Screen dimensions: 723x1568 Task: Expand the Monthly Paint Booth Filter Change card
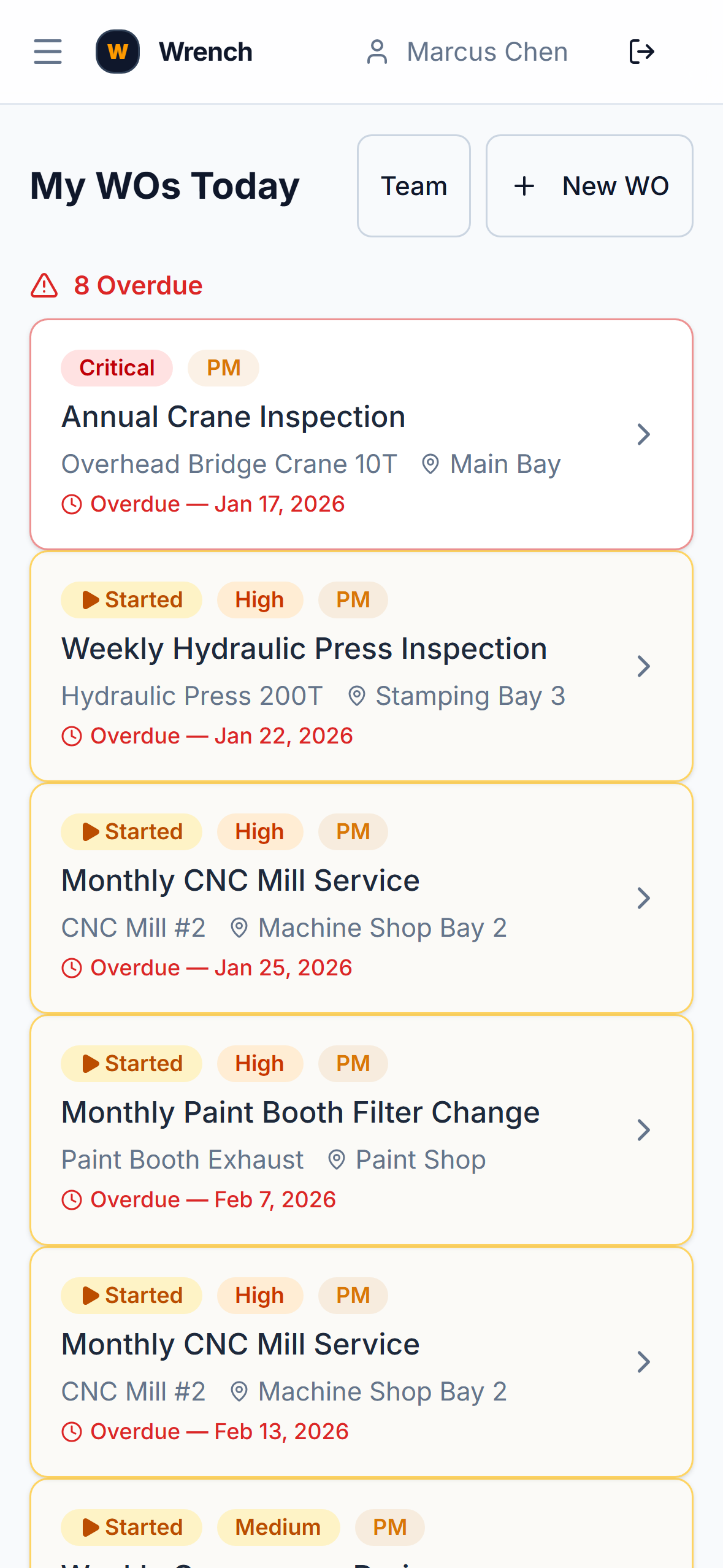point(644,1129)
